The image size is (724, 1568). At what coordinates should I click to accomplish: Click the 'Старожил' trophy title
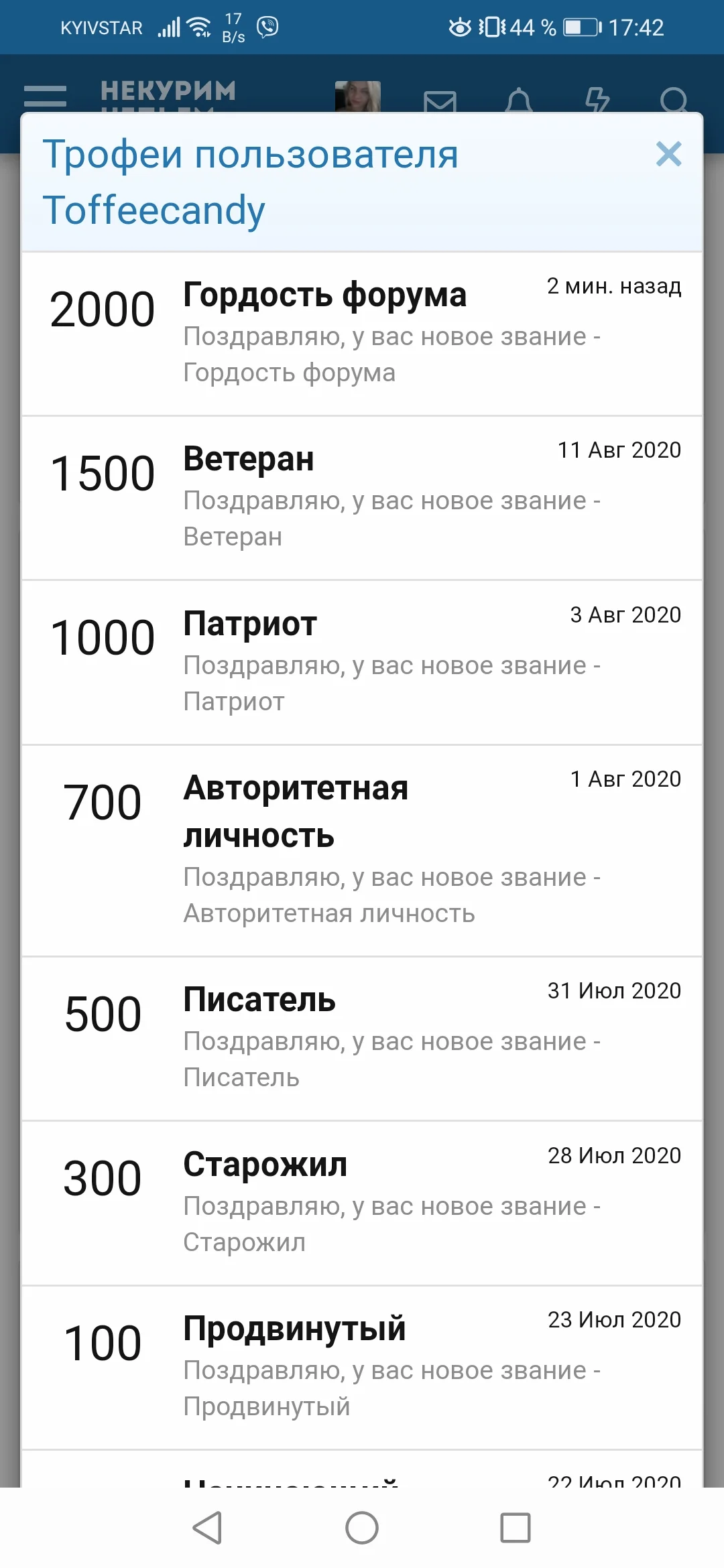264,1165
